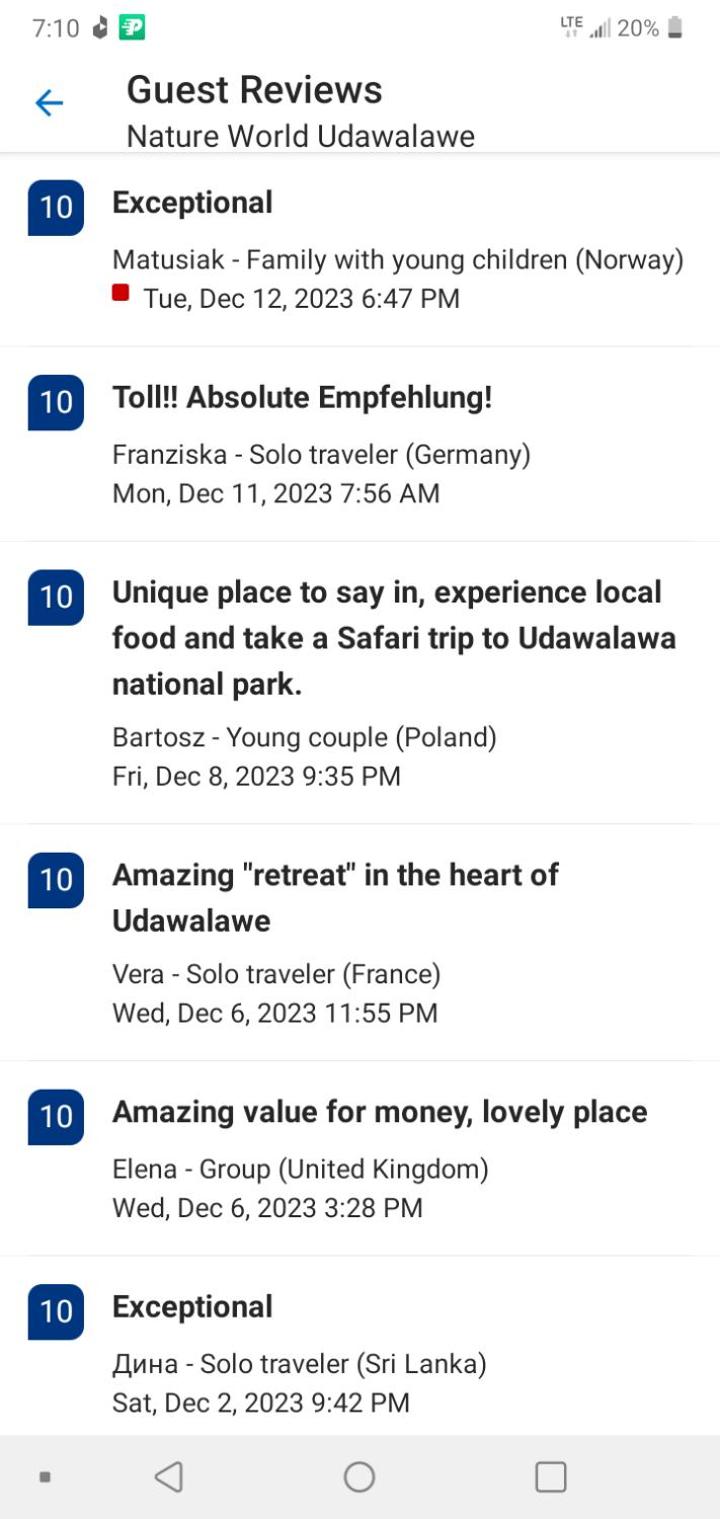Go back using the blue arrow
The width and height of the screenshot is (720, 1519).
tap(49, 103)
